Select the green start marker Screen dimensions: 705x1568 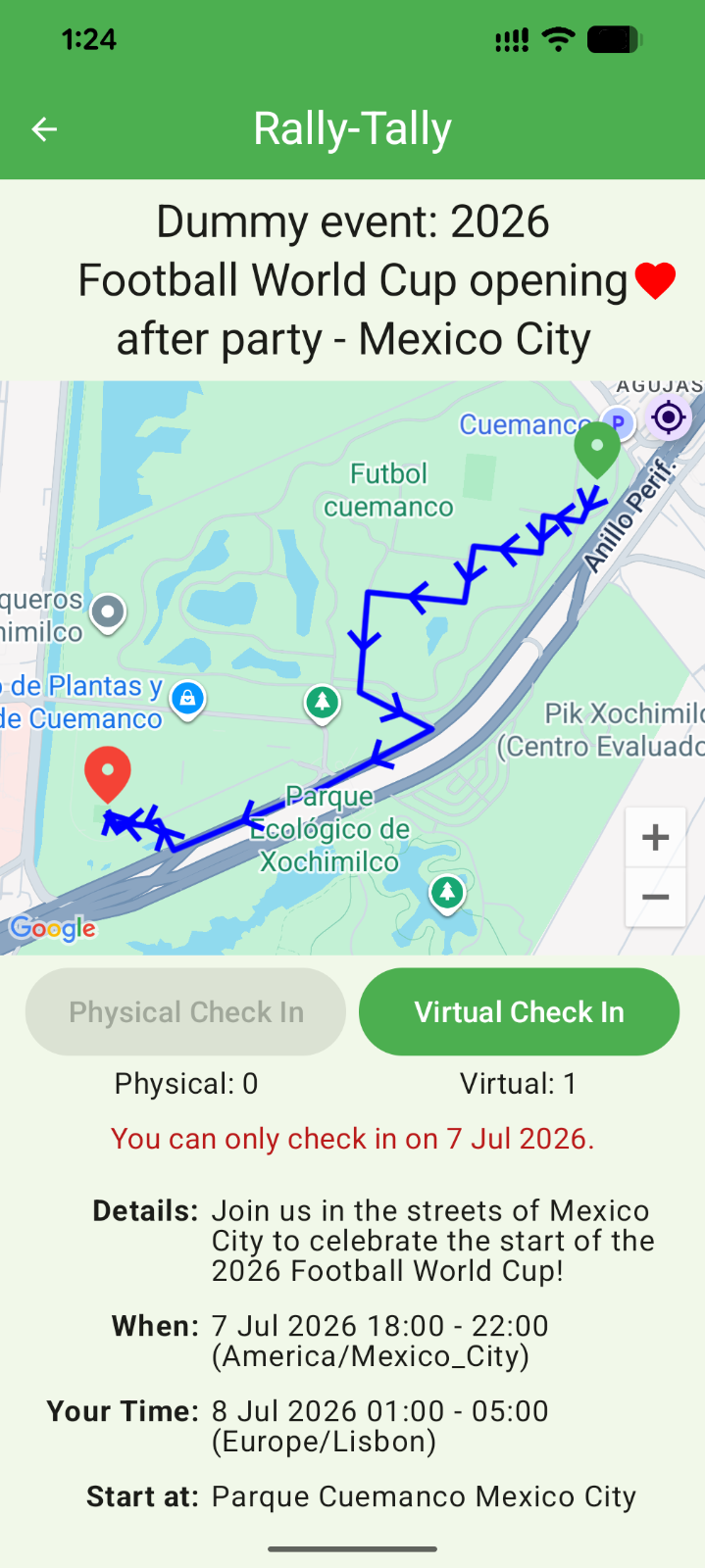tap(597, 448)
